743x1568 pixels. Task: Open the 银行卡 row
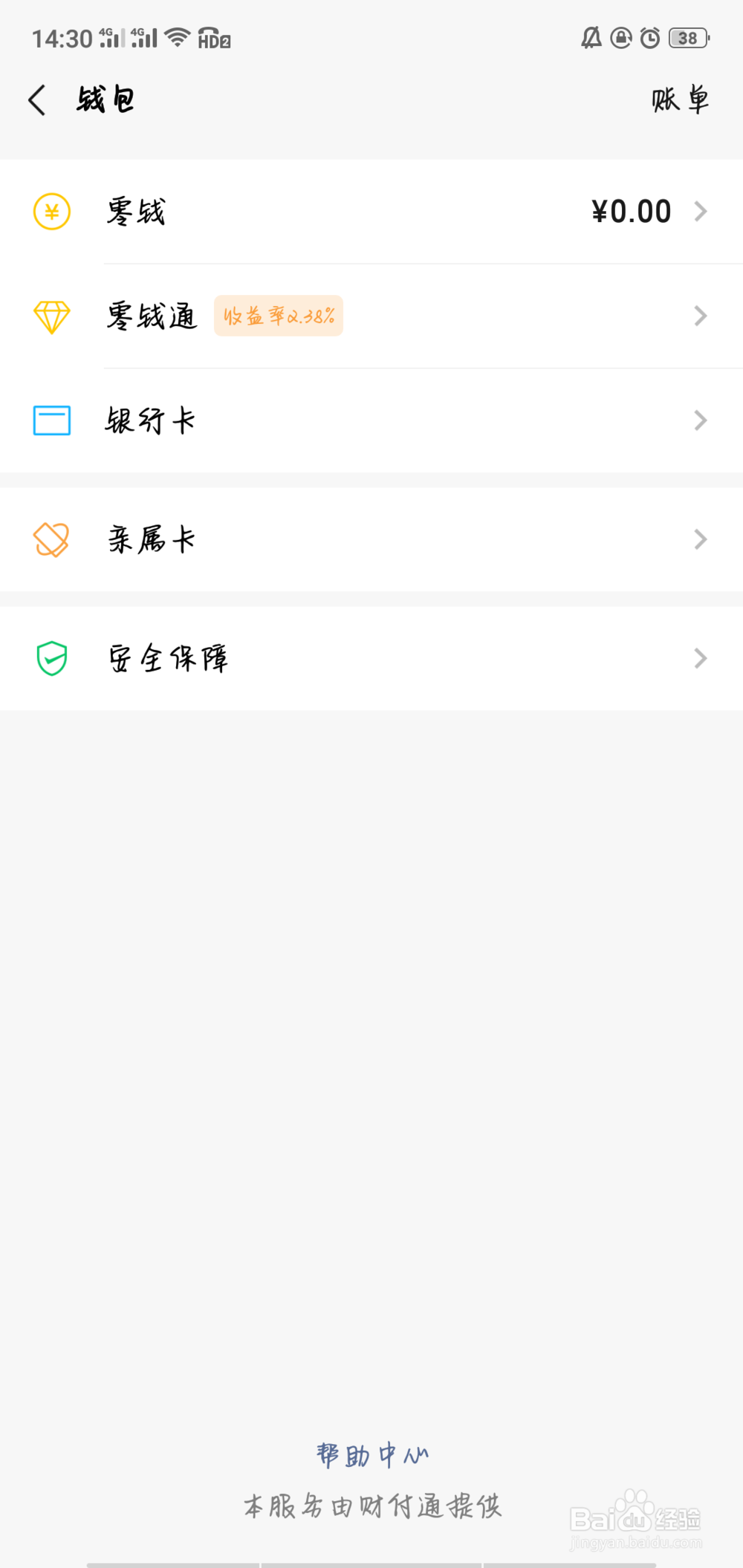click(x=371, y=420)
